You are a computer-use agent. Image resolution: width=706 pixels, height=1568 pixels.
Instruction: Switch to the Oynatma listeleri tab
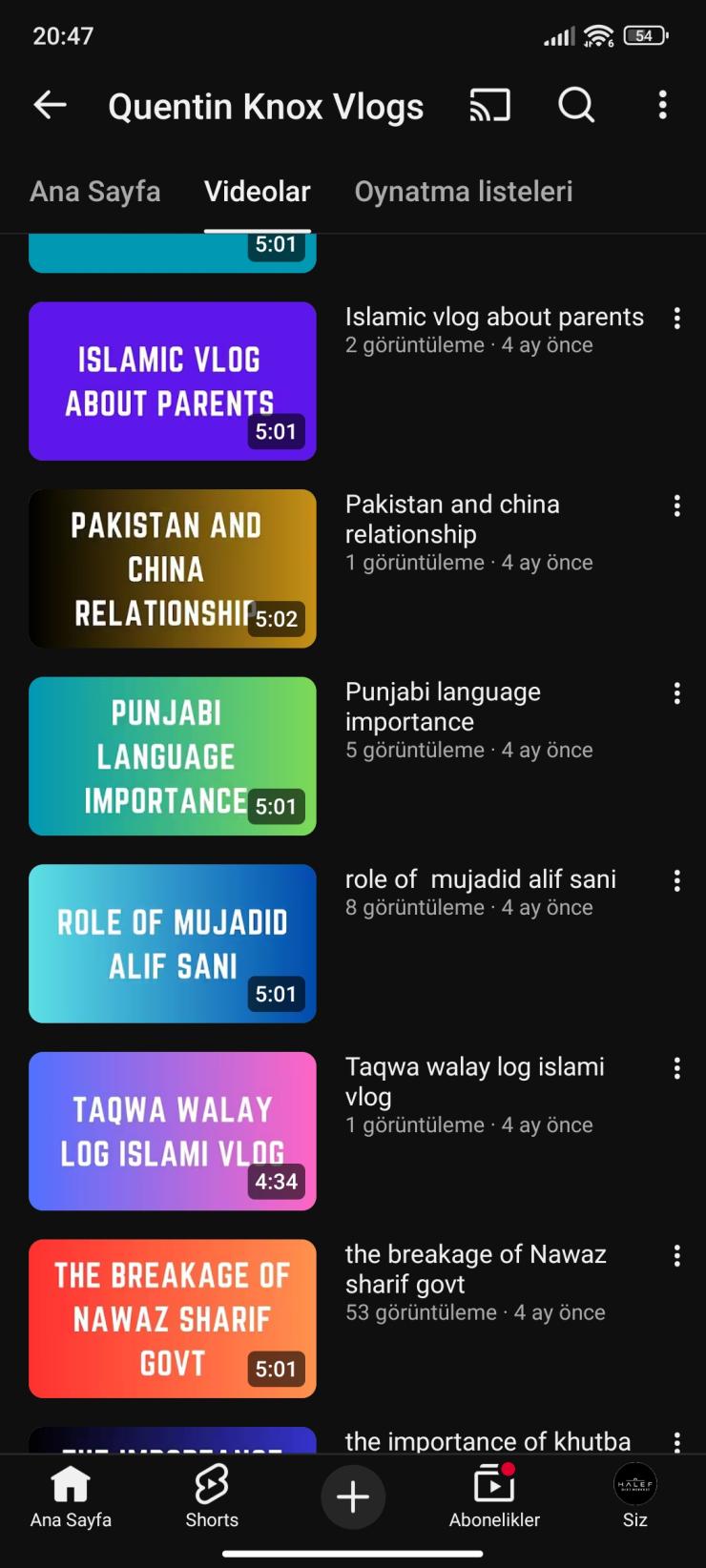[x=464, y=192]
